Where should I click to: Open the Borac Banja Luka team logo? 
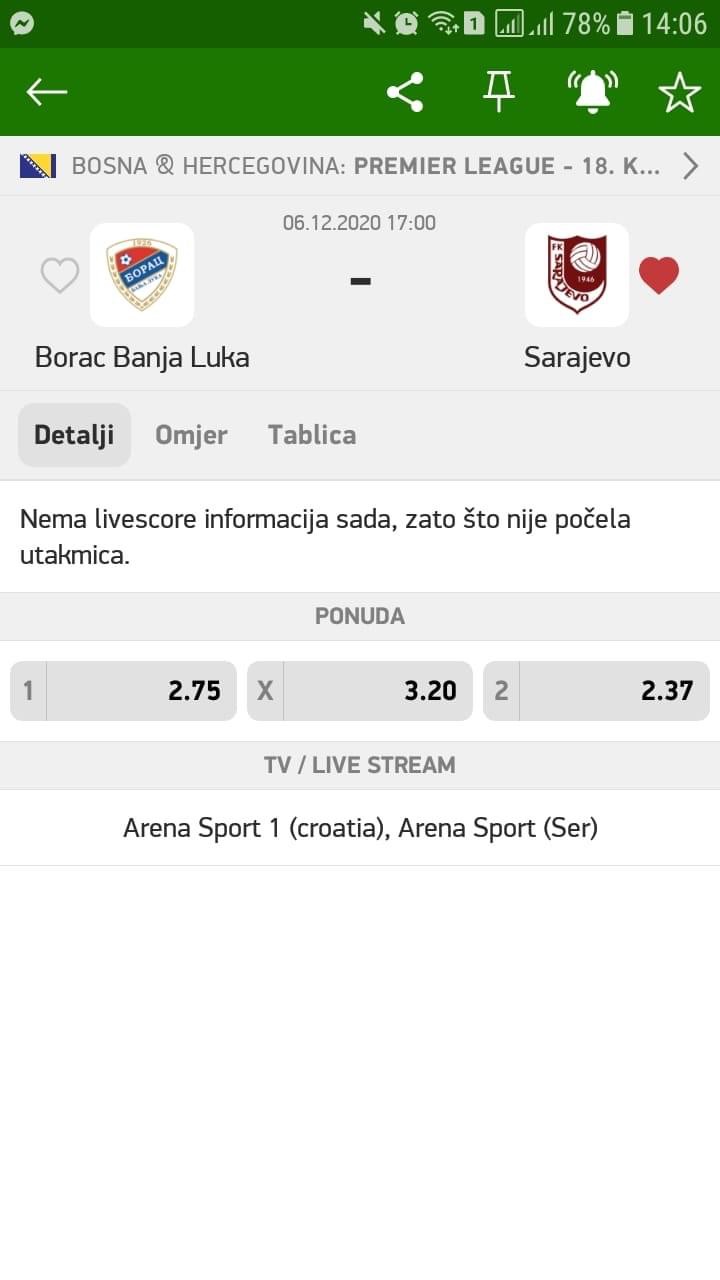[x=142, y=275]
